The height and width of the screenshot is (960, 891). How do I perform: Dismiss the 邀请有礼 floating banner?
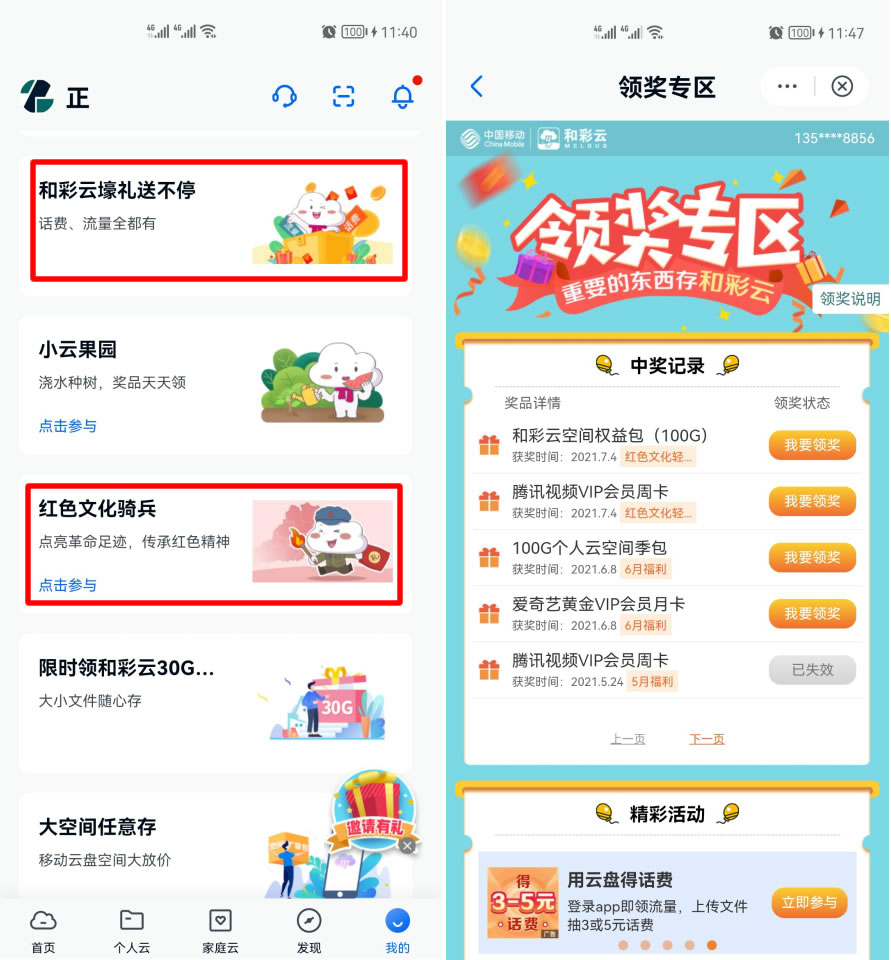tap(407, 845)
